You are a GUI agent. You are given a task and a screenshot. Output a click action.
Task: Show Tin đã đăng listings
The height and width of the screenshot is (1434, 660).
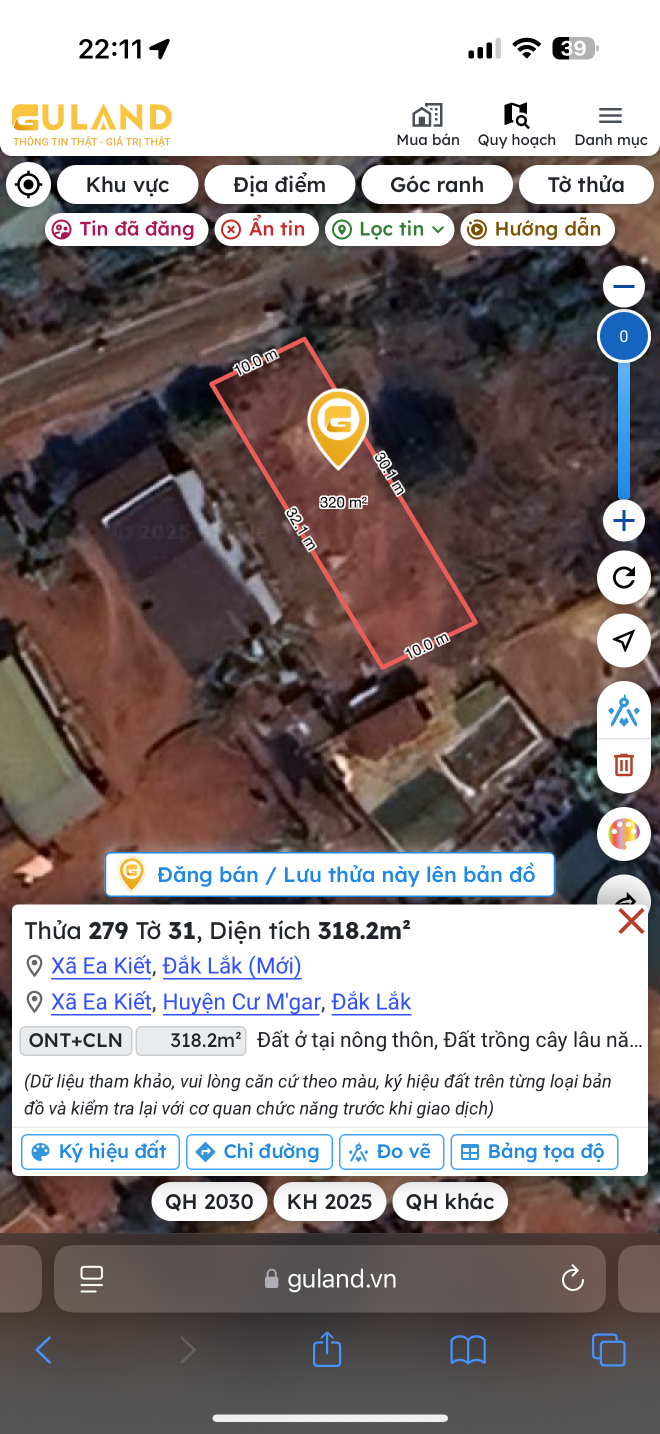pos(126,229)
